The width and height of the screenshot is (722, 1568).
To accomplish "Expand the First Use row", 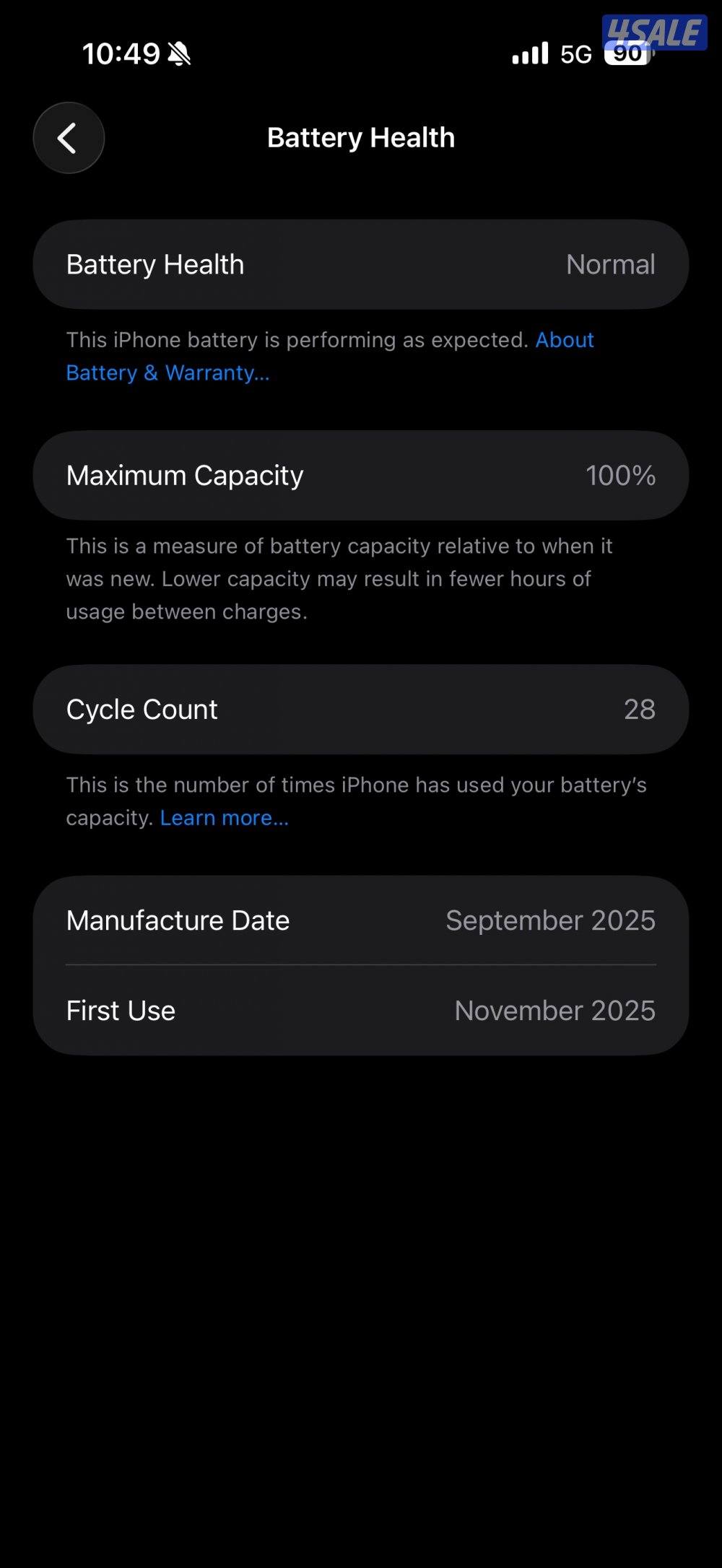I will 361,1010.
